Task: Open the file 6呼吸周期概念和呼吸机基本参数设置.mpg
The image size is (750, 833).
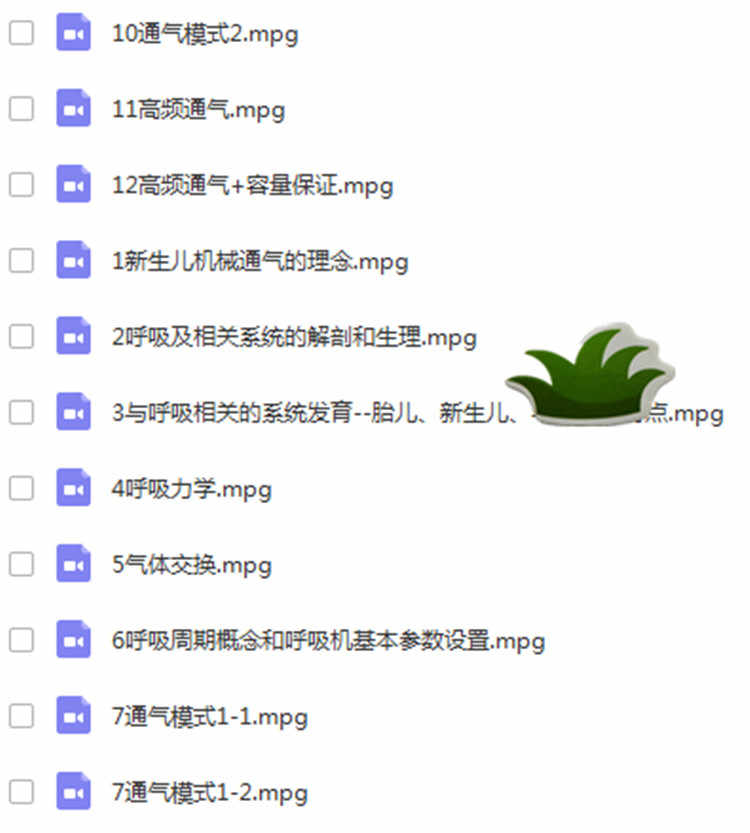Action: (x=327, y=640)
